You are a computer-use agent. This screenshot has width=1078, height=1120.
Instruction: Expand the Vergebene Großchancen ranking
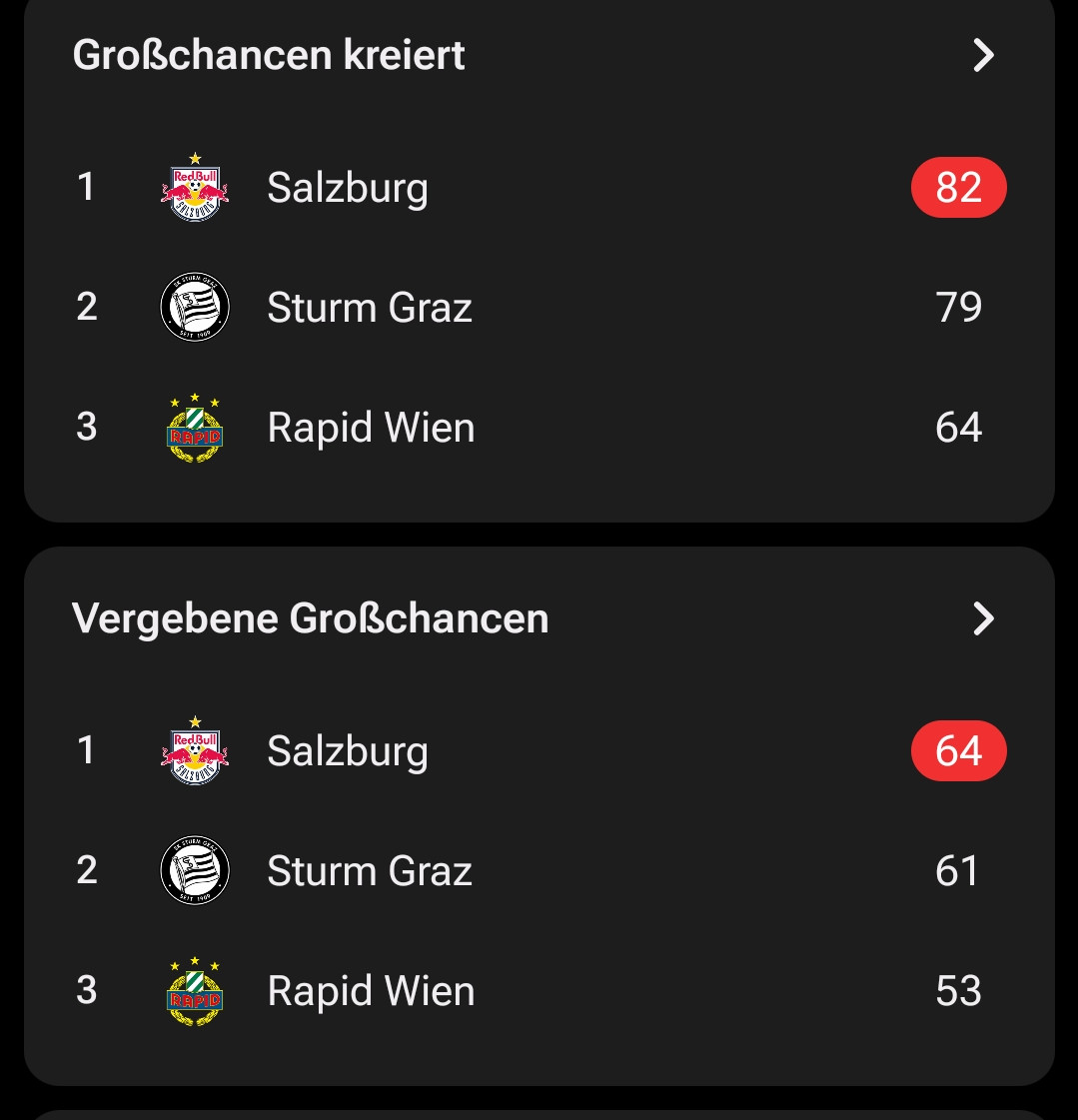click(983, 619)
